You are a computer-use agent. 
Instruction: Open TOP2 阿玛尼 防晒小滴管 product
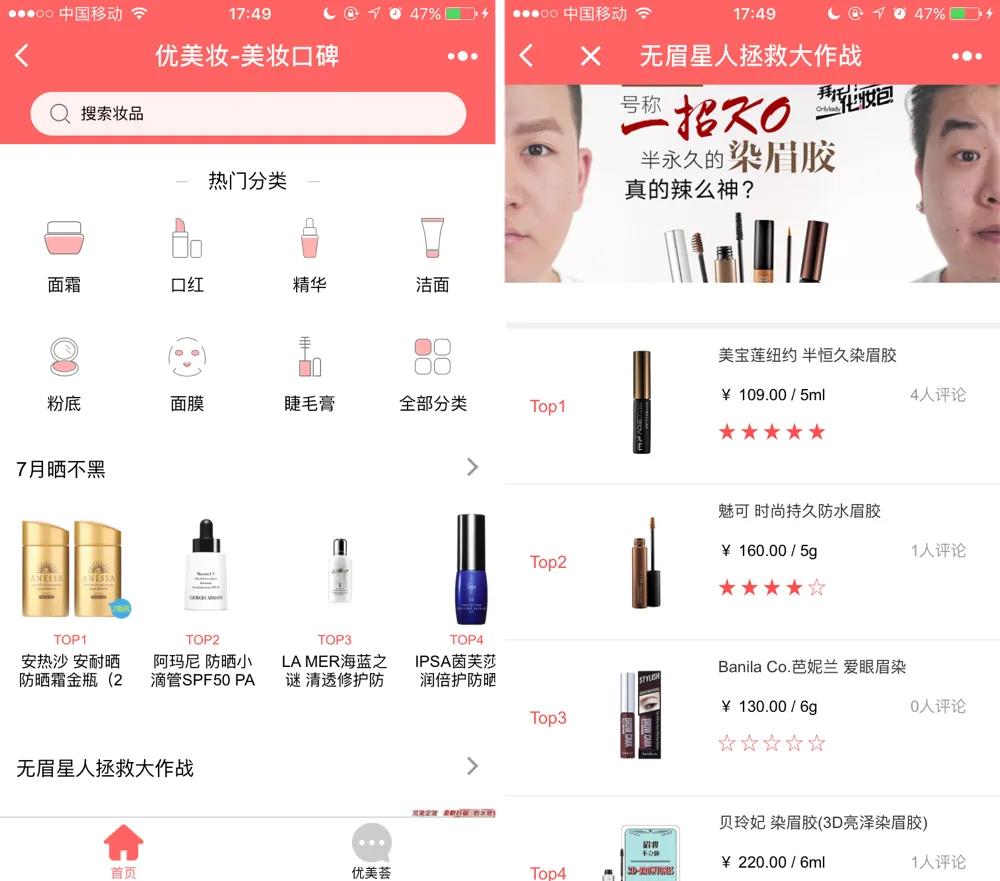[x=203, y=600]
